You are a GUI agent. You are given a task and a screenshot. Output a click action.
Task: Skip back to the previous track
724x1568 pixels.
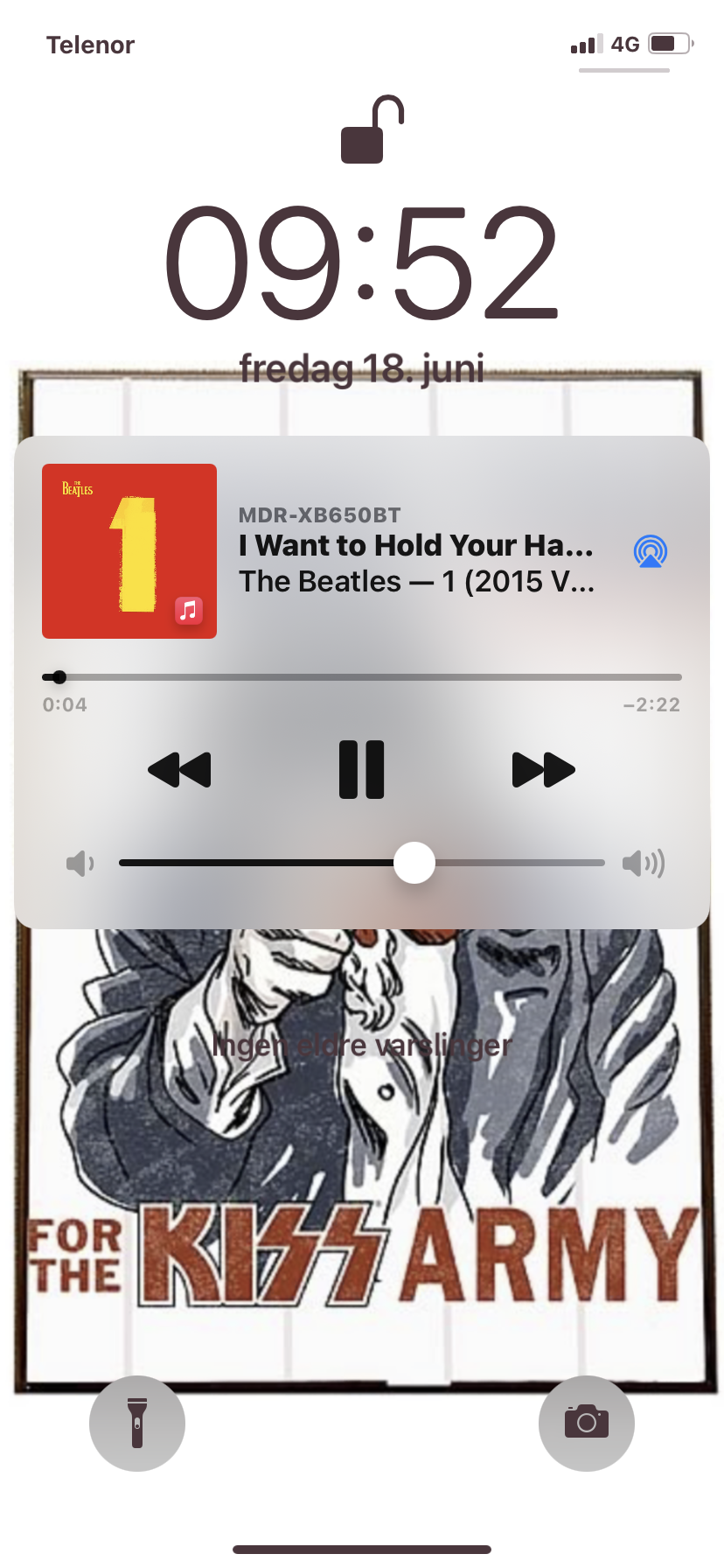click(x=180, y=770)
